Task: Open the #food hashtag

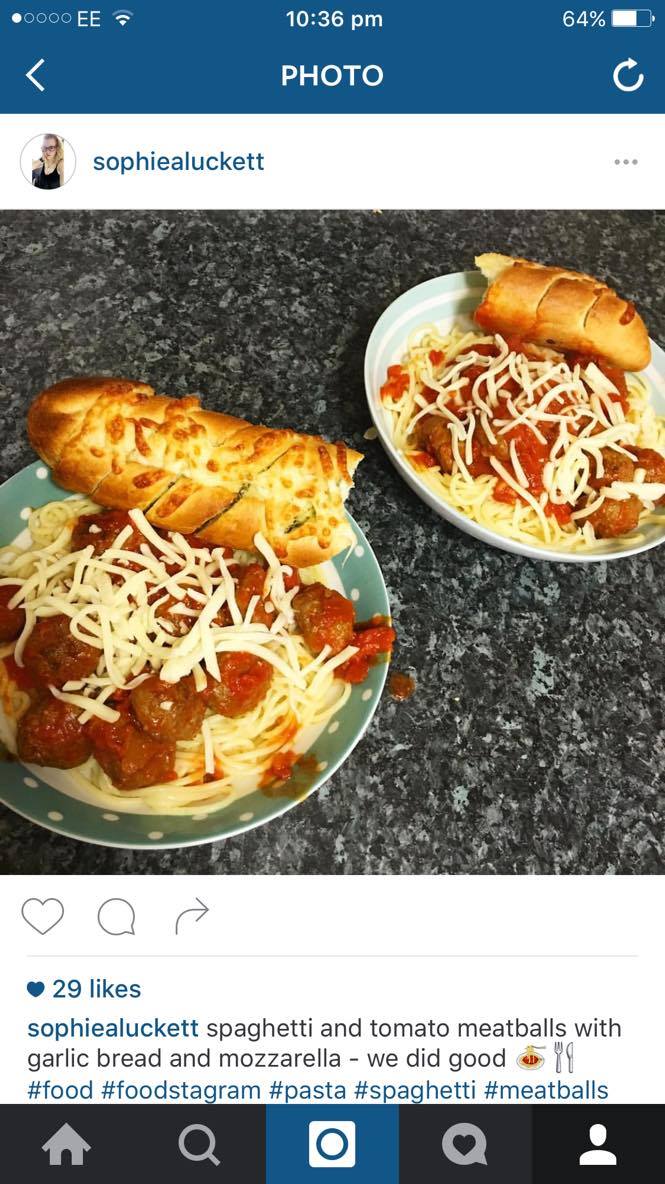Action: [x=60, y=1090]
